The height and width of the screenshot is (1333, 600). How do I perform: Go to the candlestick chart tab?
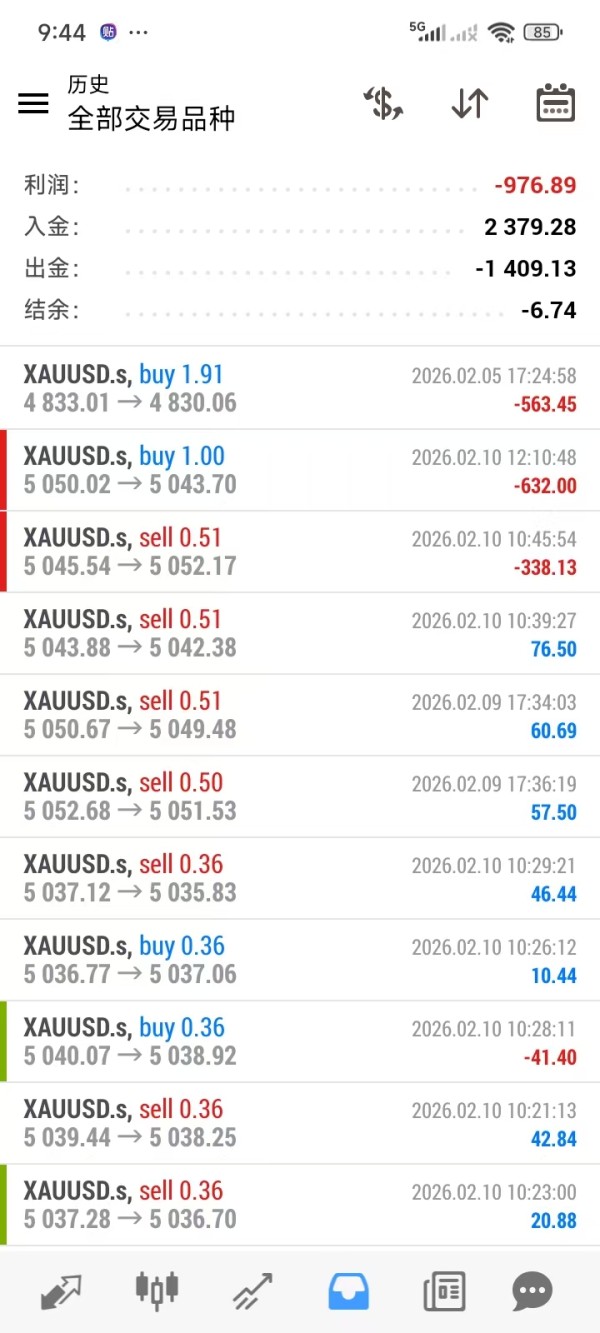(x=157, y=1291)
